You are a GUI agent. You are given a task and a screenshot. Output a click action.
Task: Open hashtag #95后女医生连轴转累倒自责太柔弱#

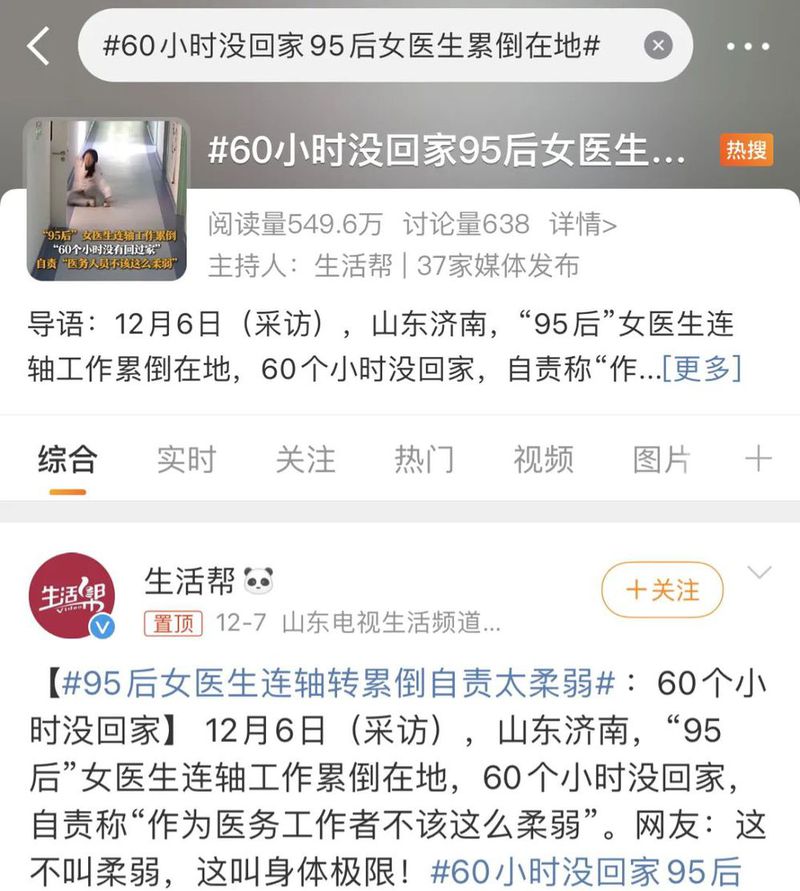(338, 685)
